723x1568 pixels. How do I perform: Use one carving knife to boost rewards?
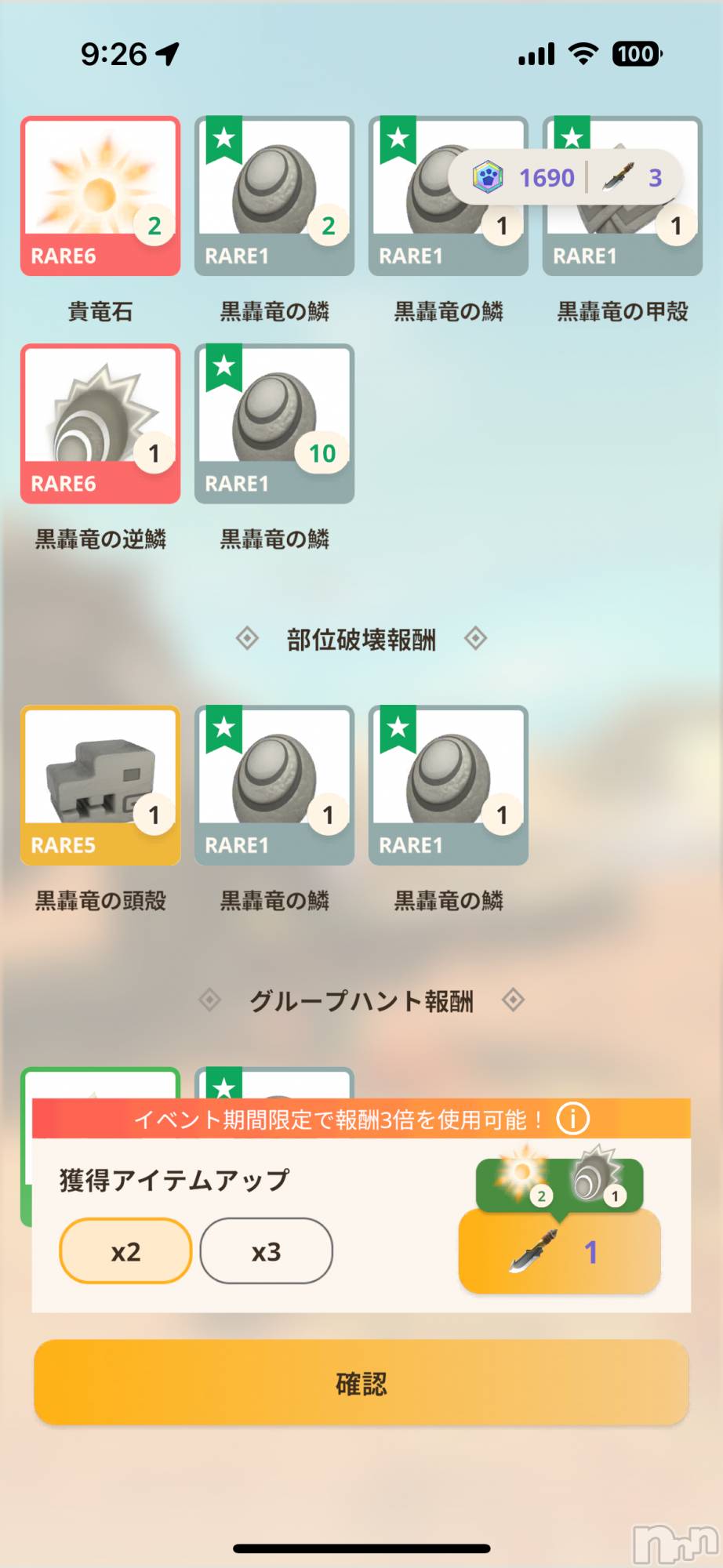coord(559,1251)
